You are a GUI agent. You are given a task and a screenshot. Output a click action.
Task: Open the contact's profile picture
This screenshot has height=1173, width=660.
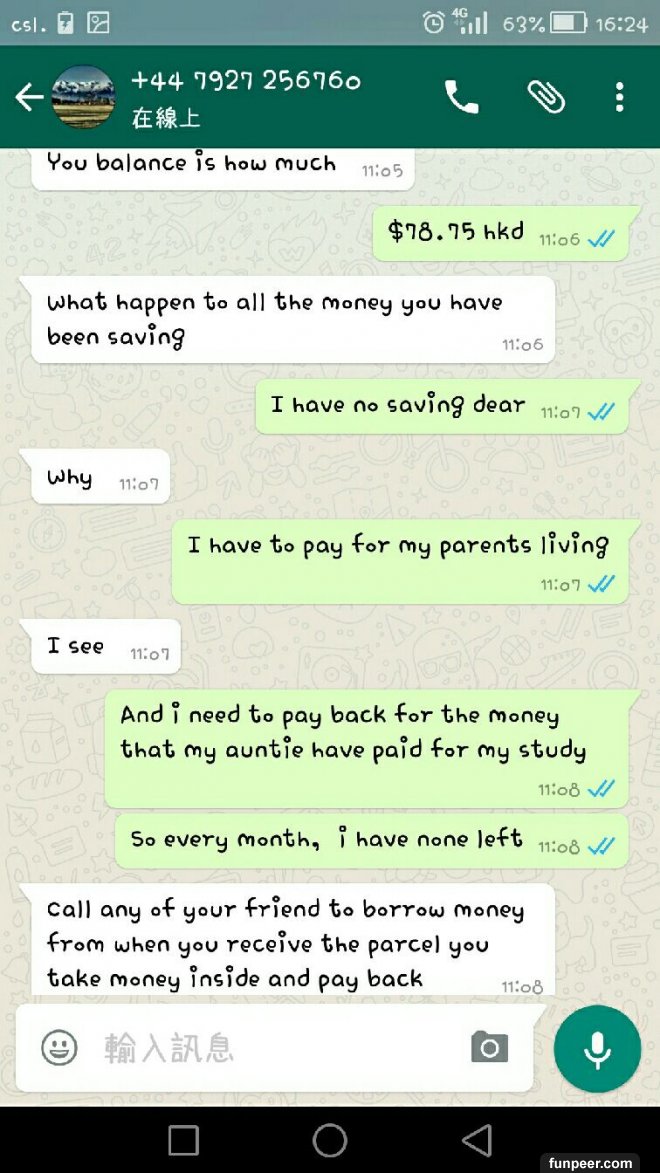[83, 97]
